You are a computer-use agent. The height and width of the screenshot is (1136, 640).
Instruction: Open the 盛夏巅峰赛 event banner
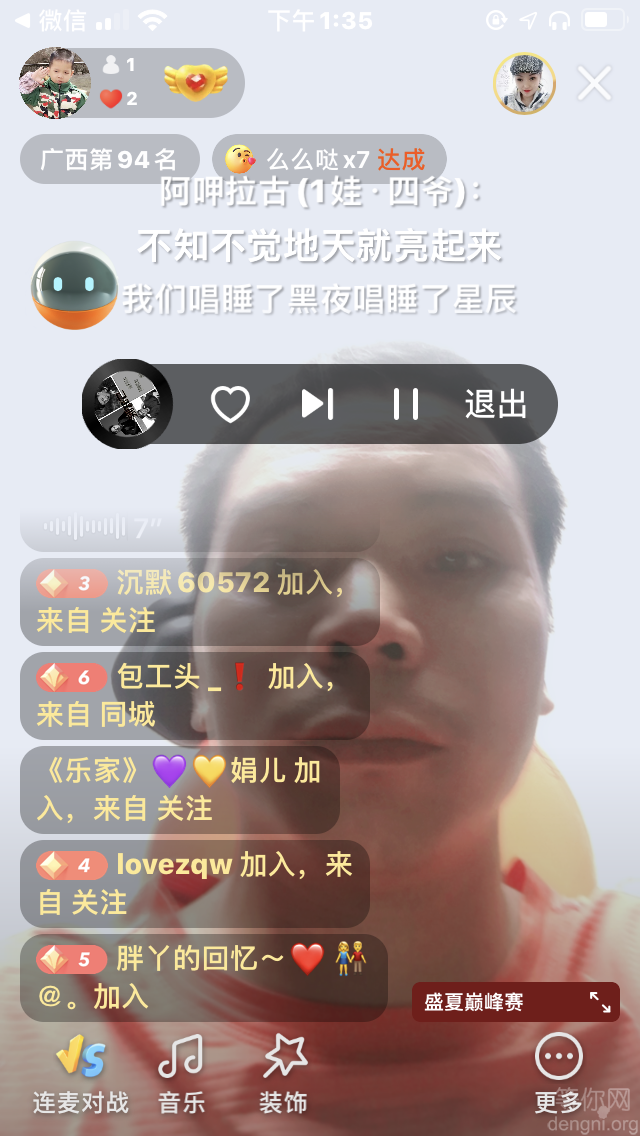click(515, 1002)
